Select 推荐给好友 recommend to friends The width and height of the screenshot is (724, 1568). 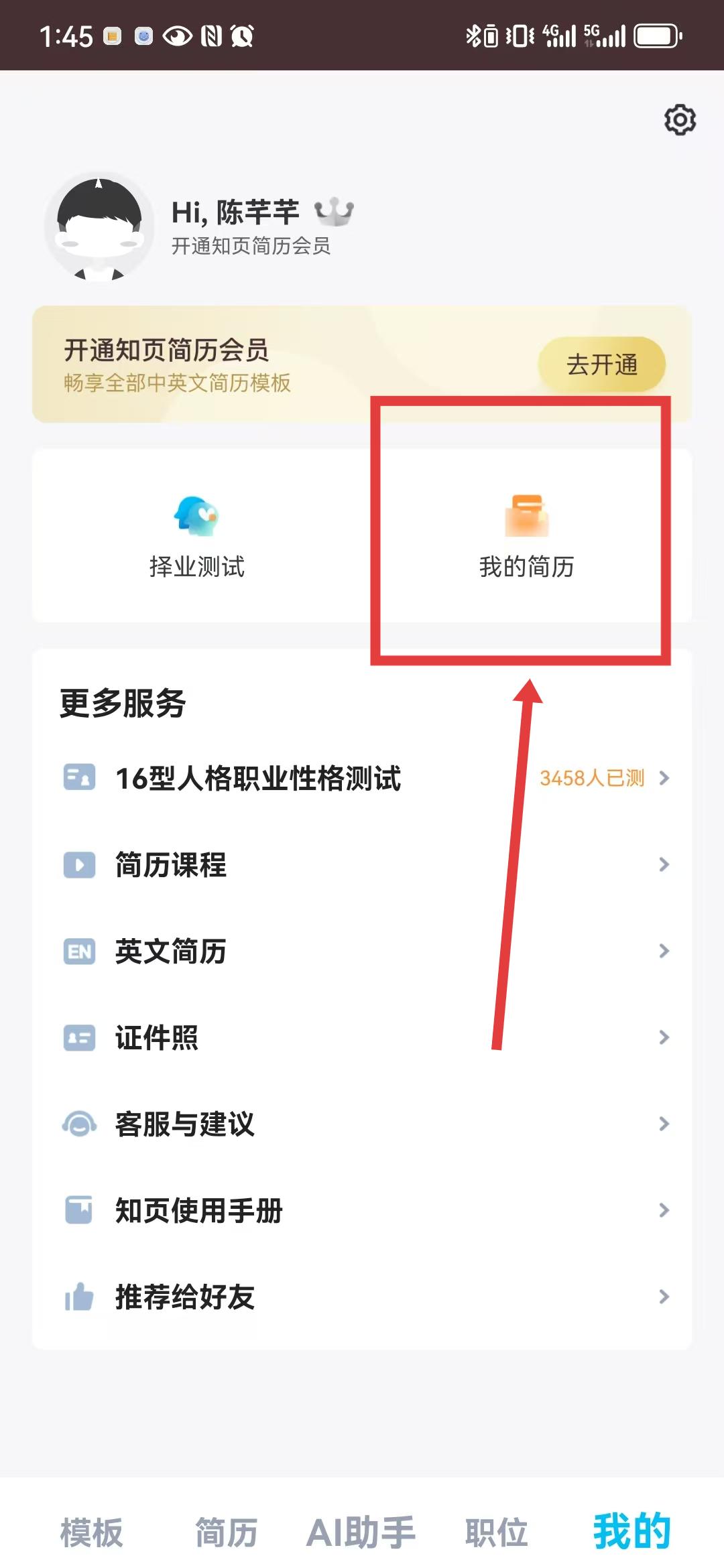click(362, 1297)
